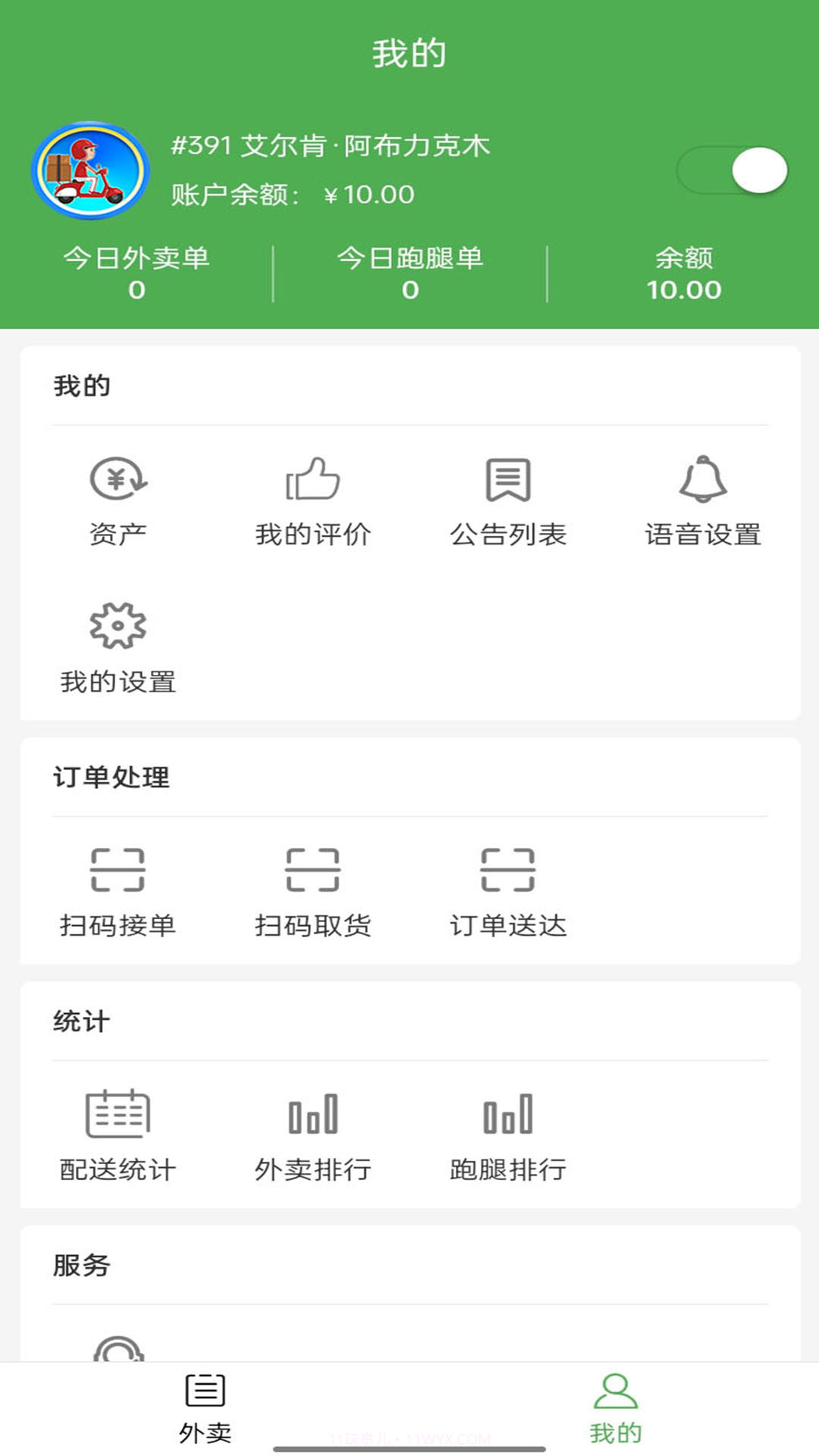This screenshot has height=1456, width=819.
Task: Open the 配送统计 calendar statistics icon
Action: click(x=118, y=1115)
